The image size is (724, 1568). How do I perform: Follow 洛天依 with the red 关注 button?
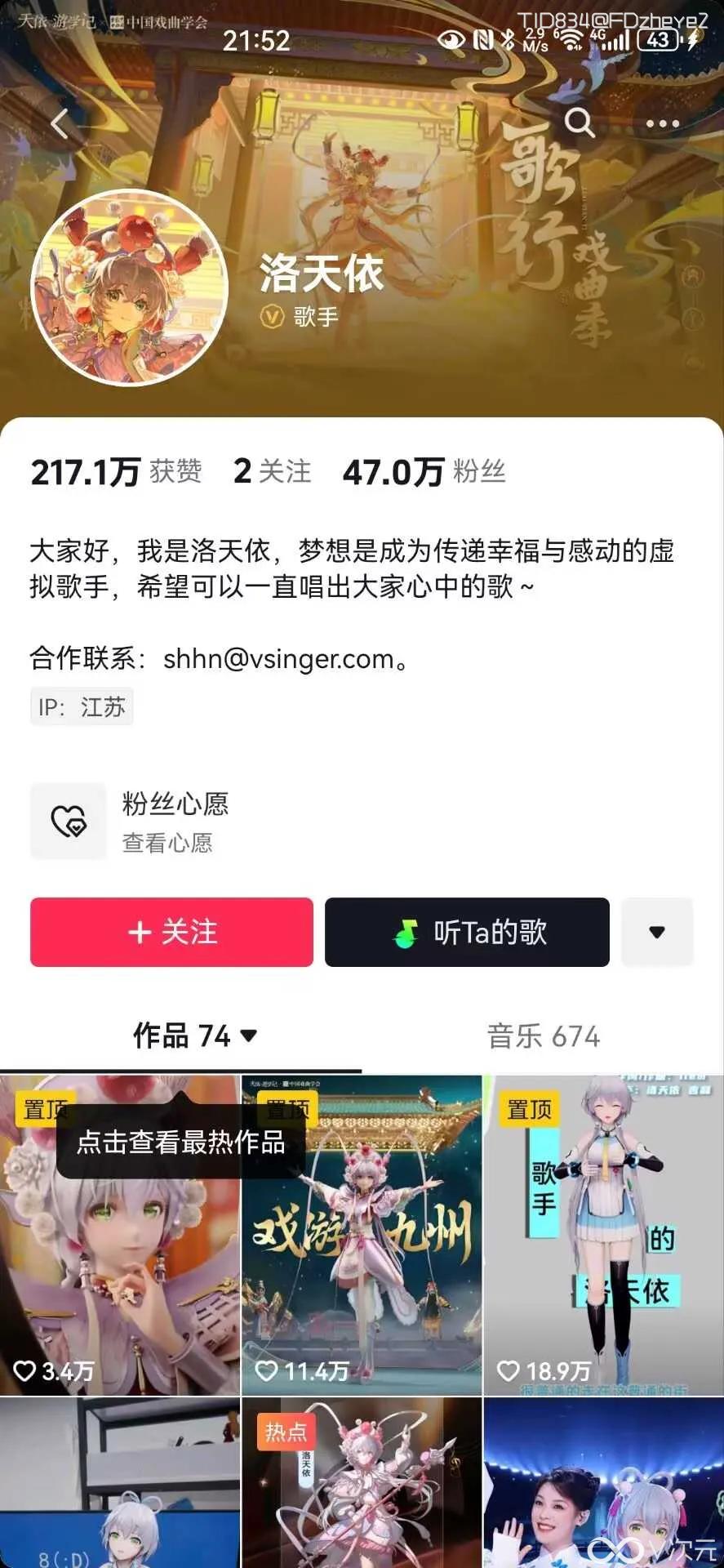pyautogui.click(x=171, y=932)
